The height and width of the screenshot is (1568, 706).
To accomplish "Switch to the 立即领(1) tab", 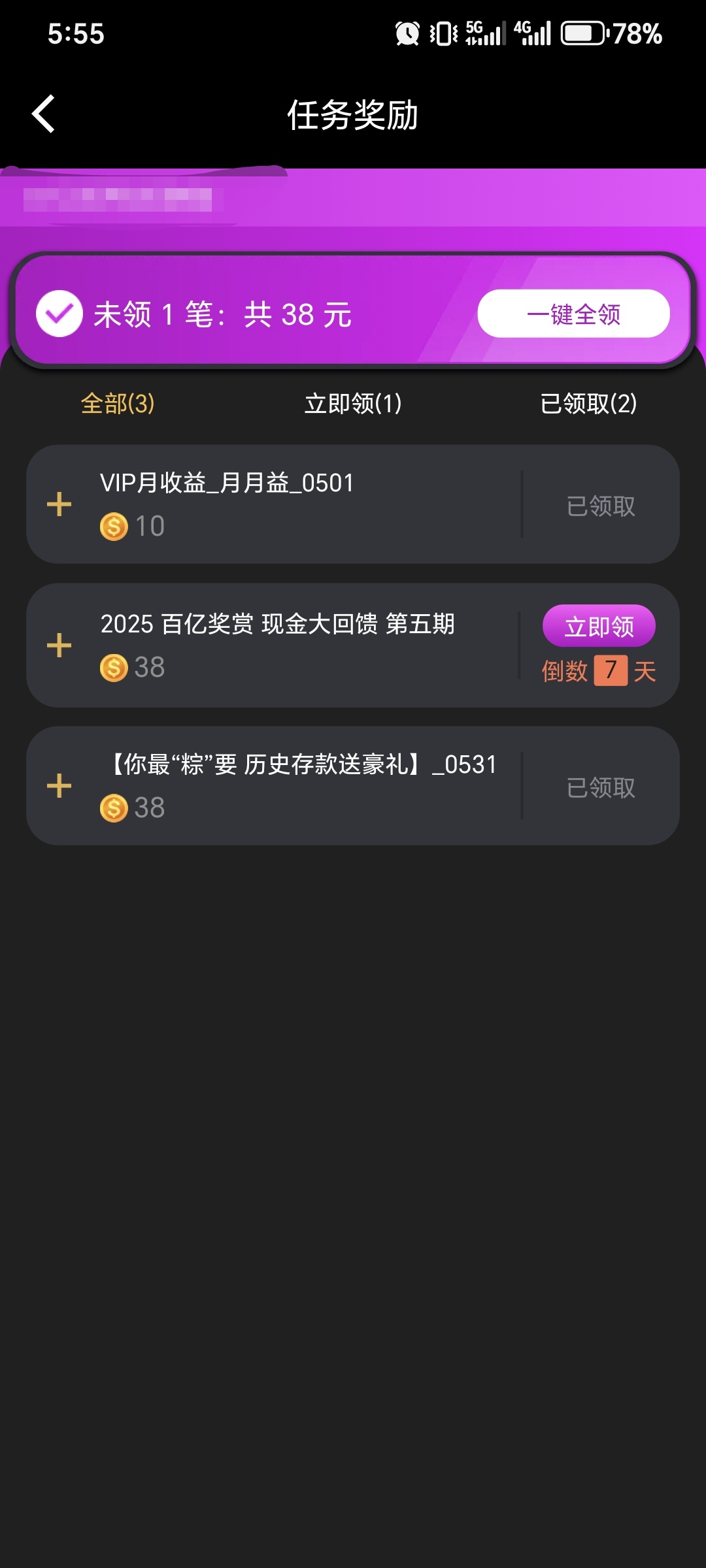I will pyautogui.click(x=353, y=403).
